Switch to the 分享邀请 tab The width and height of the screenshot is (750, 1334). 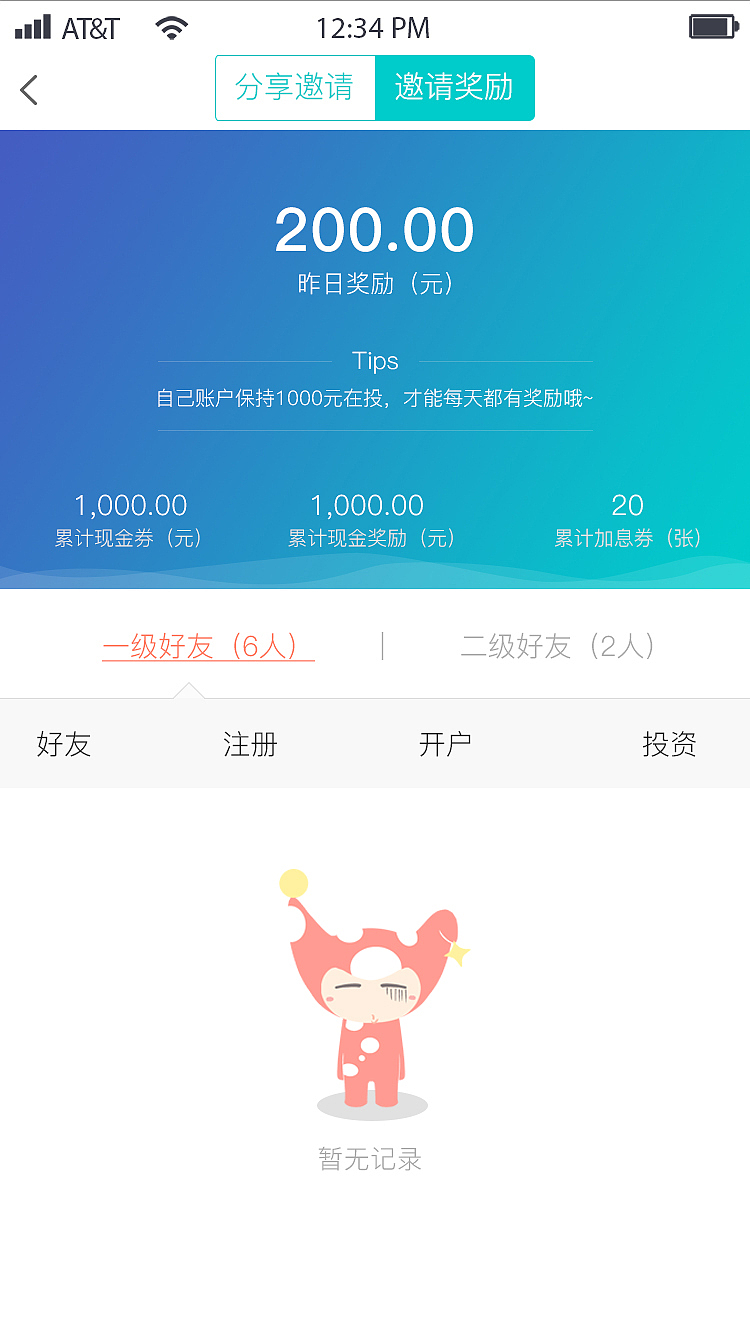point(295,88)
